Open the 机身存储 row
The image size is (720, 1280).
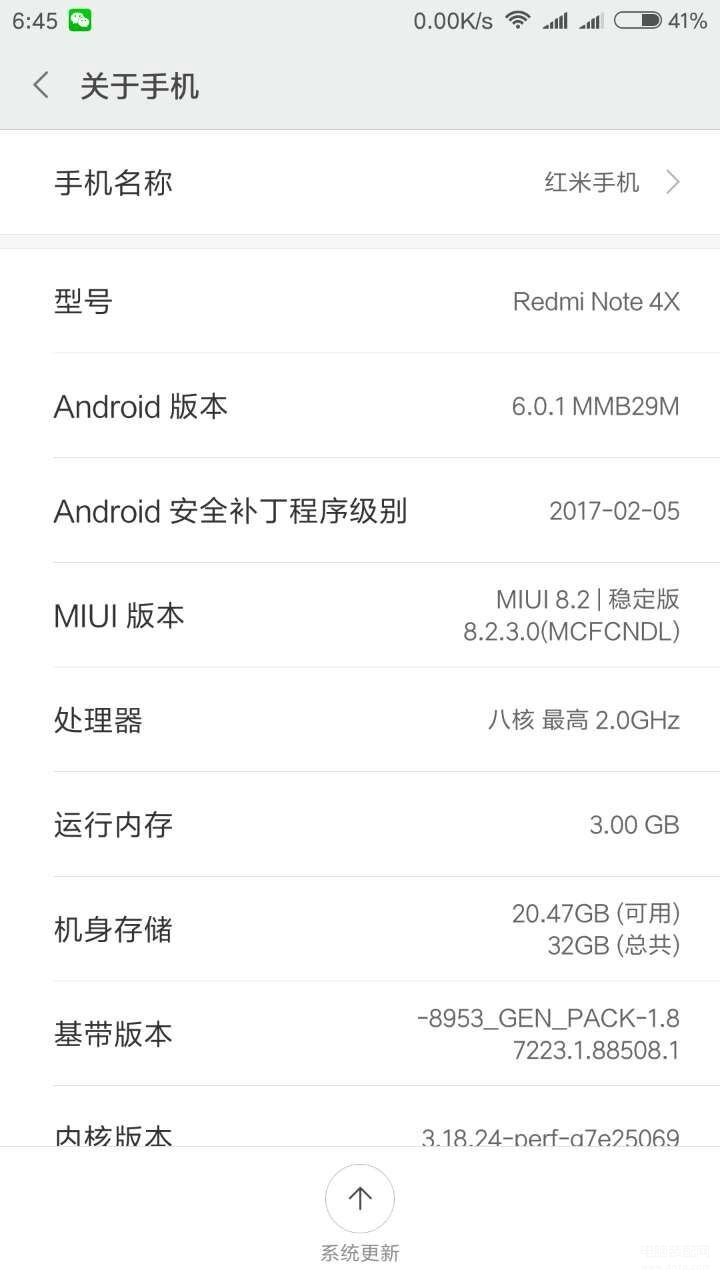coord(360,929)
